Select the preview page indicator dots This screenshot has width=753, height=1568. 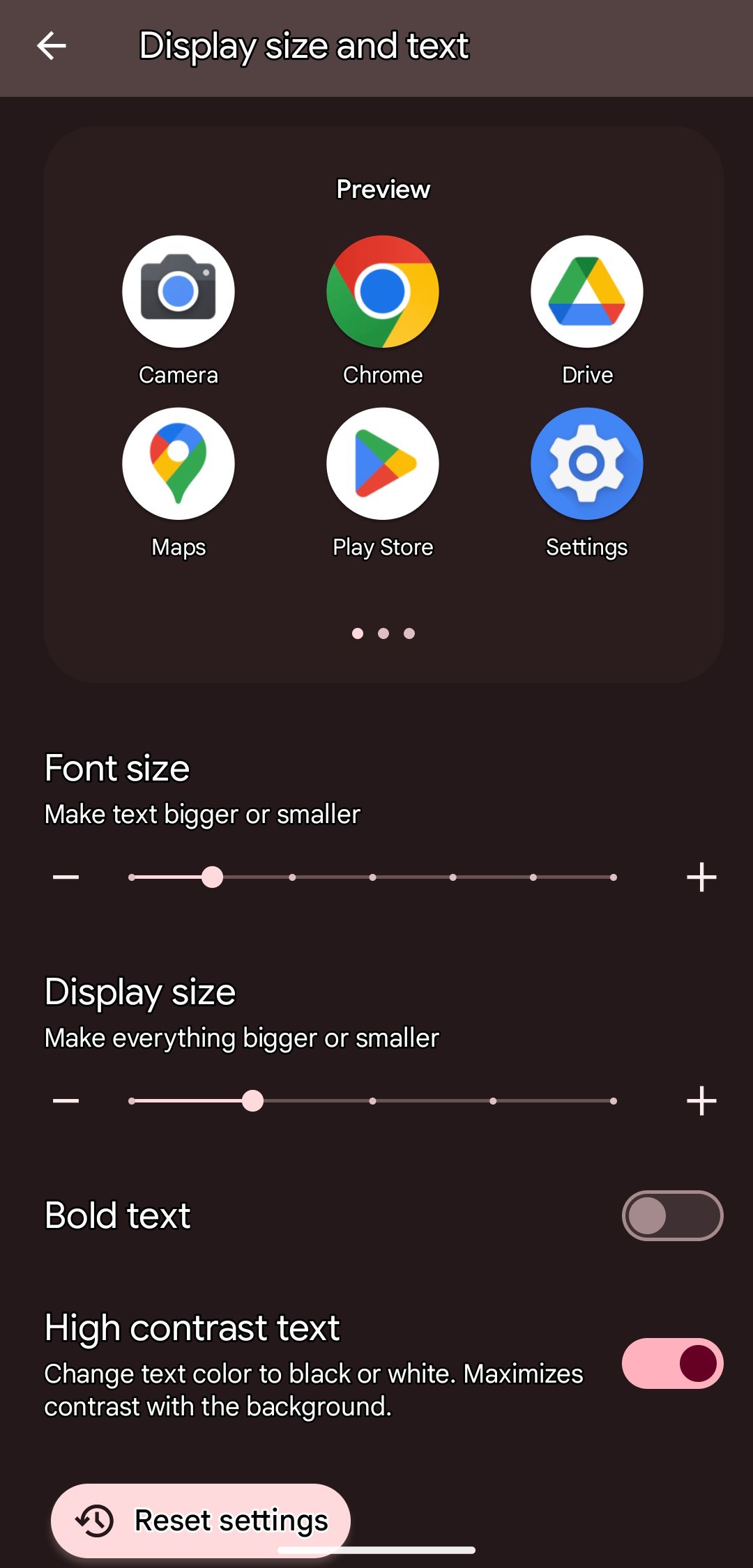point(383,633)
